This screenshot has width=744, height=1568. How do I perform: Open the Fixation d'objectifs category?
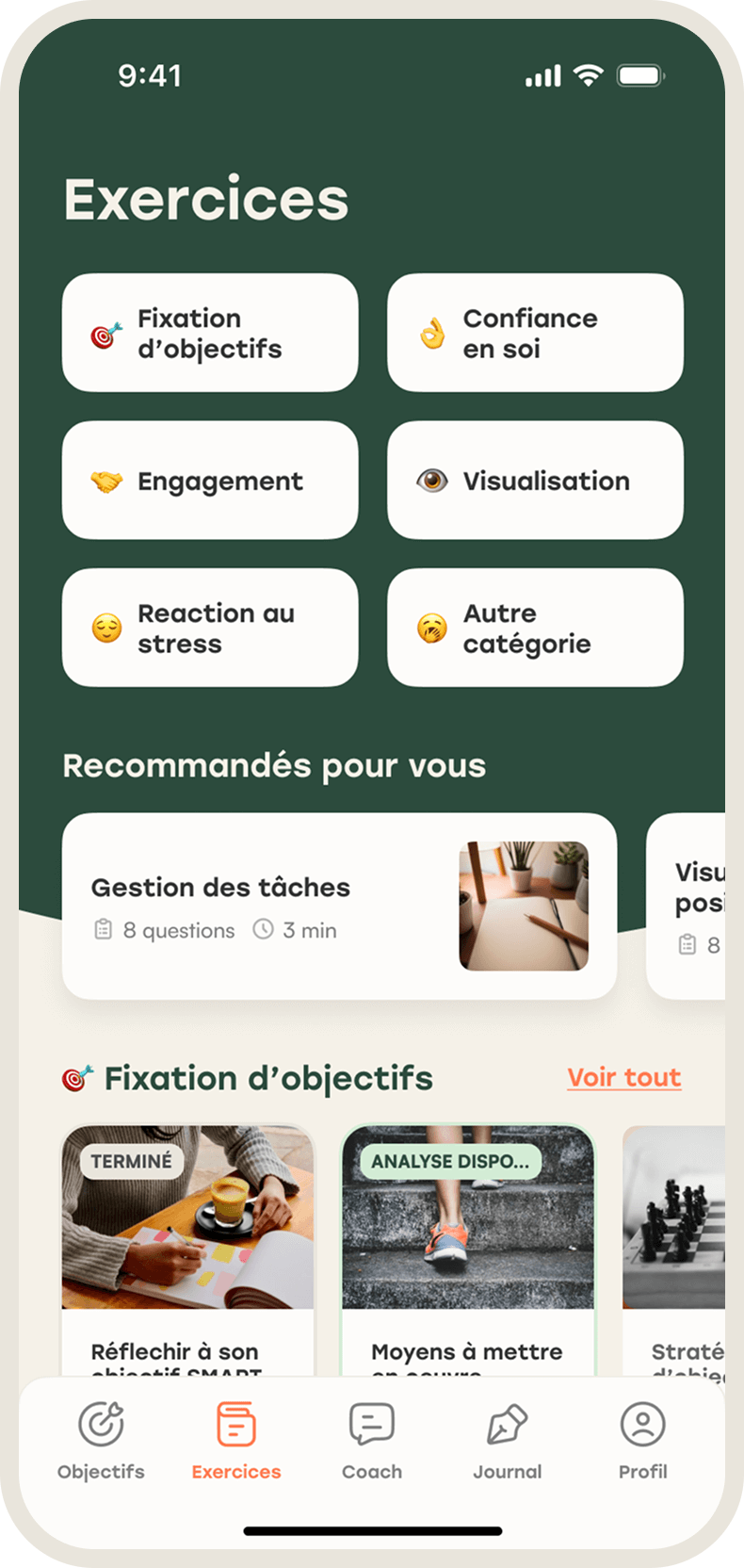click(210, 333)
